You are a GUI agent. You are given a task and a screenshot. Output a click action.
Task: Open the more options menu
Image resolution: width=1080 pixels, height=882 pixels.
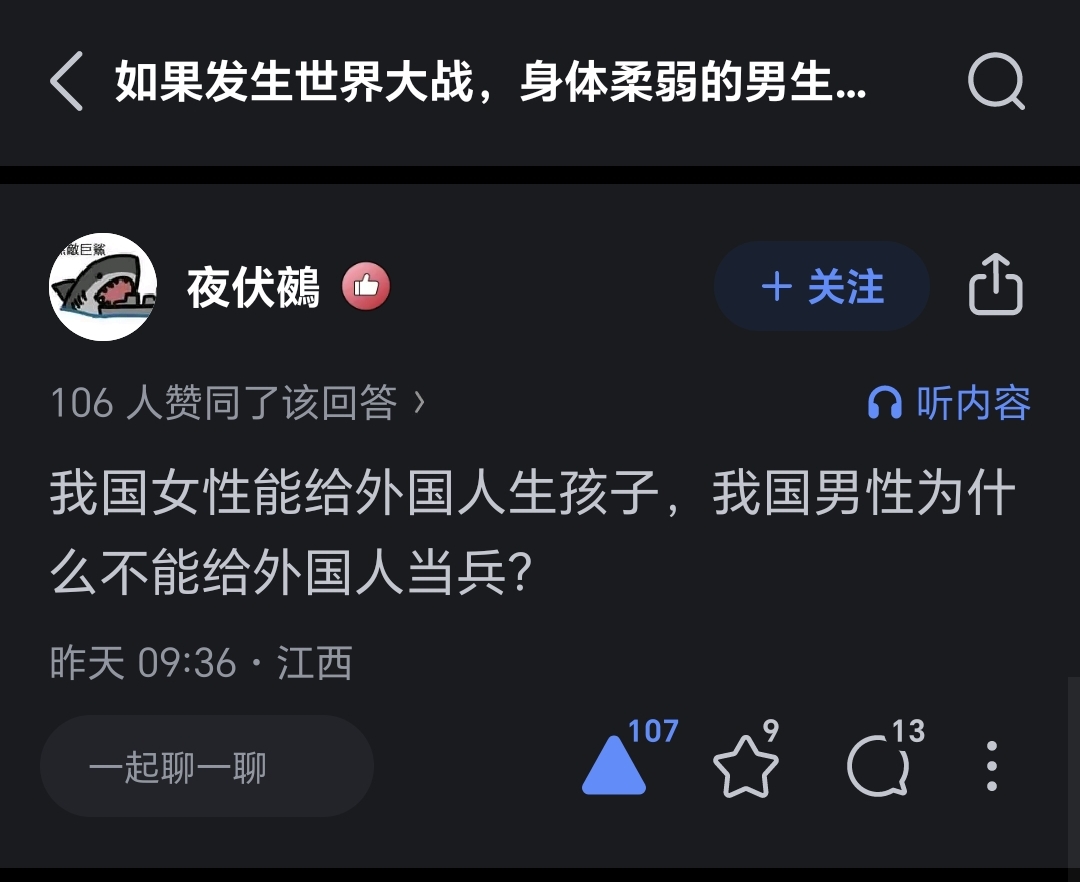pos(992,767)
